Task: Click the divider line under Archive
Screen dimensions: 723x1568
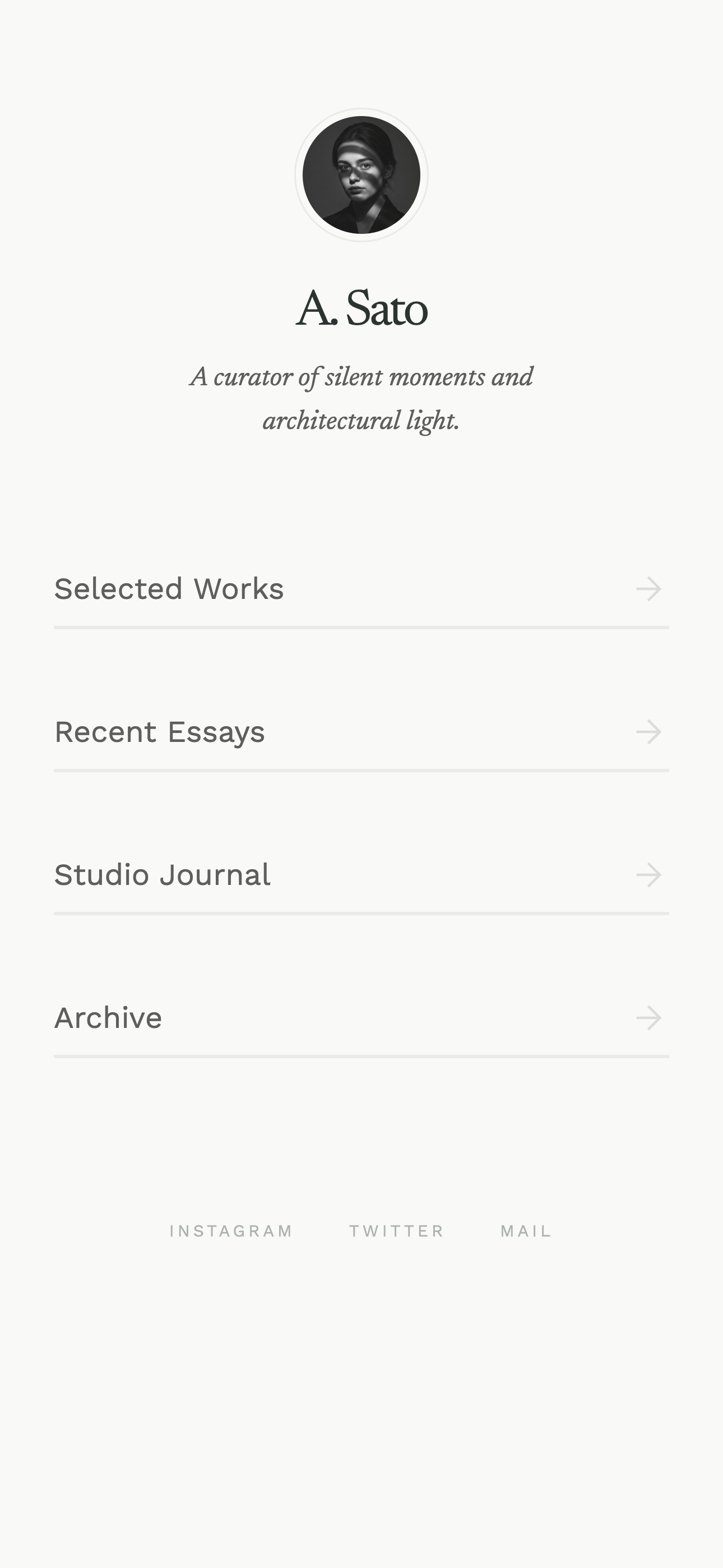Action: point(361,1057)
